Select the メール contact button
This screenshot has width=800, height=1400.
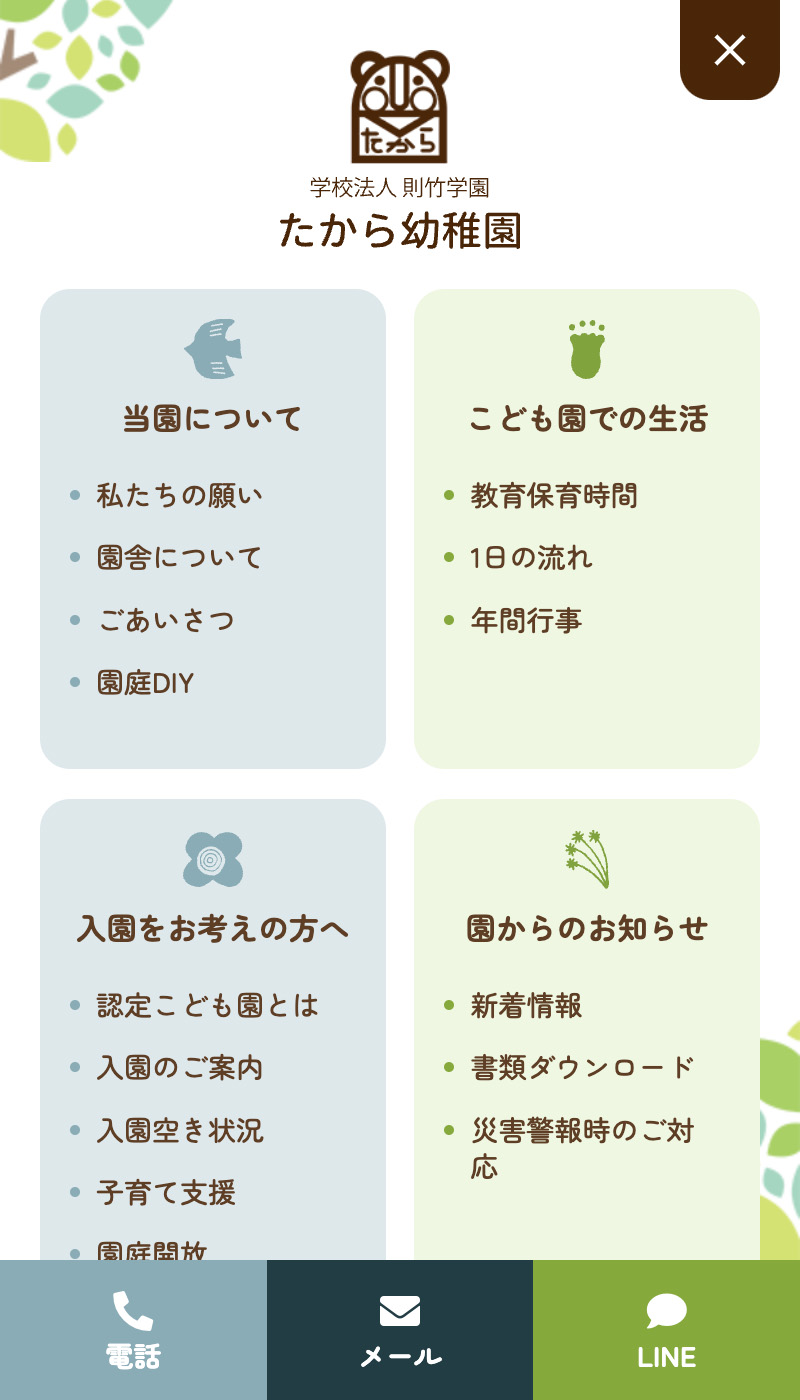(400, 1330)
